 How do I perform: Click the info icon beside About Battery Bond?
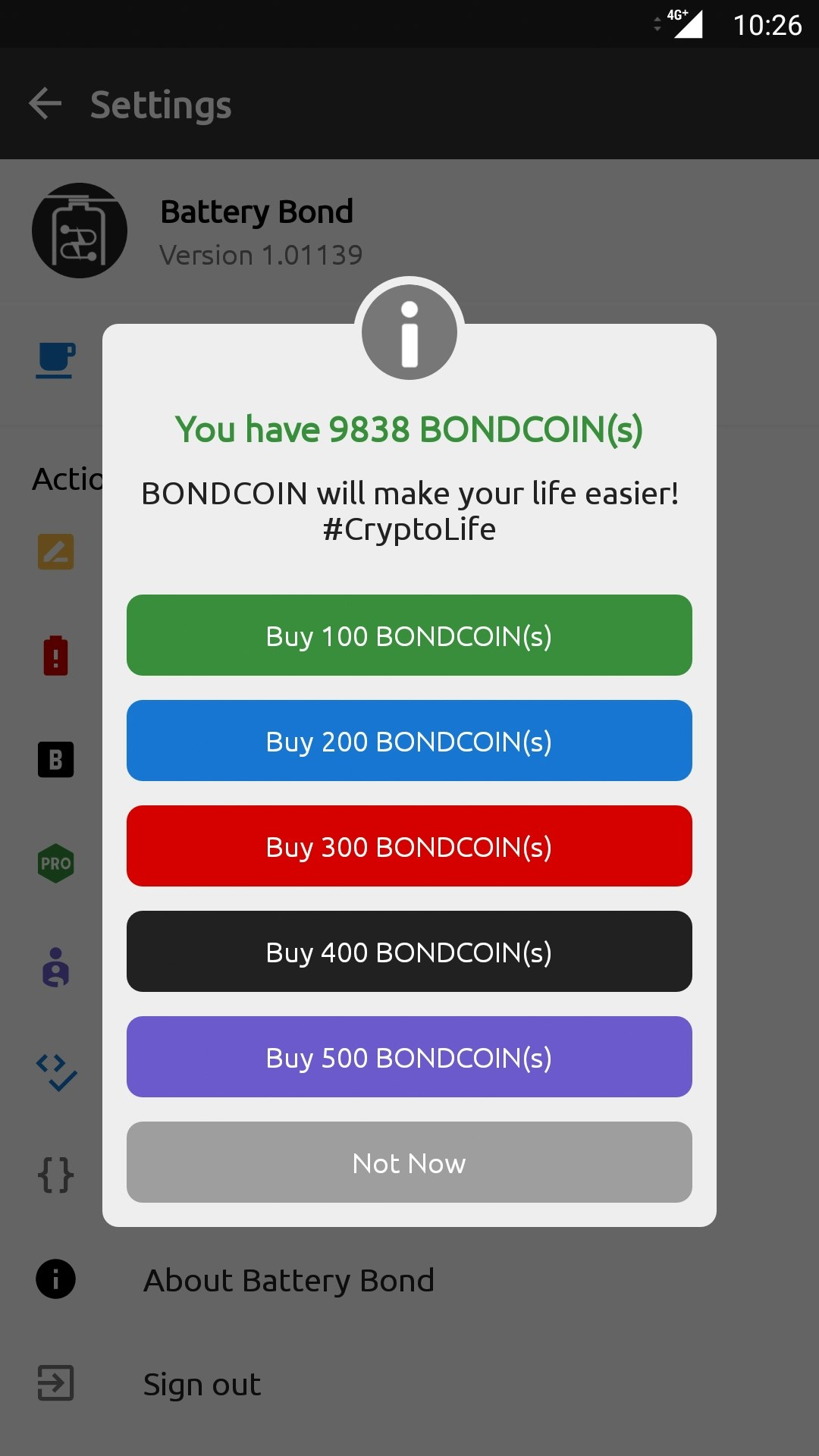[55, 1280]
